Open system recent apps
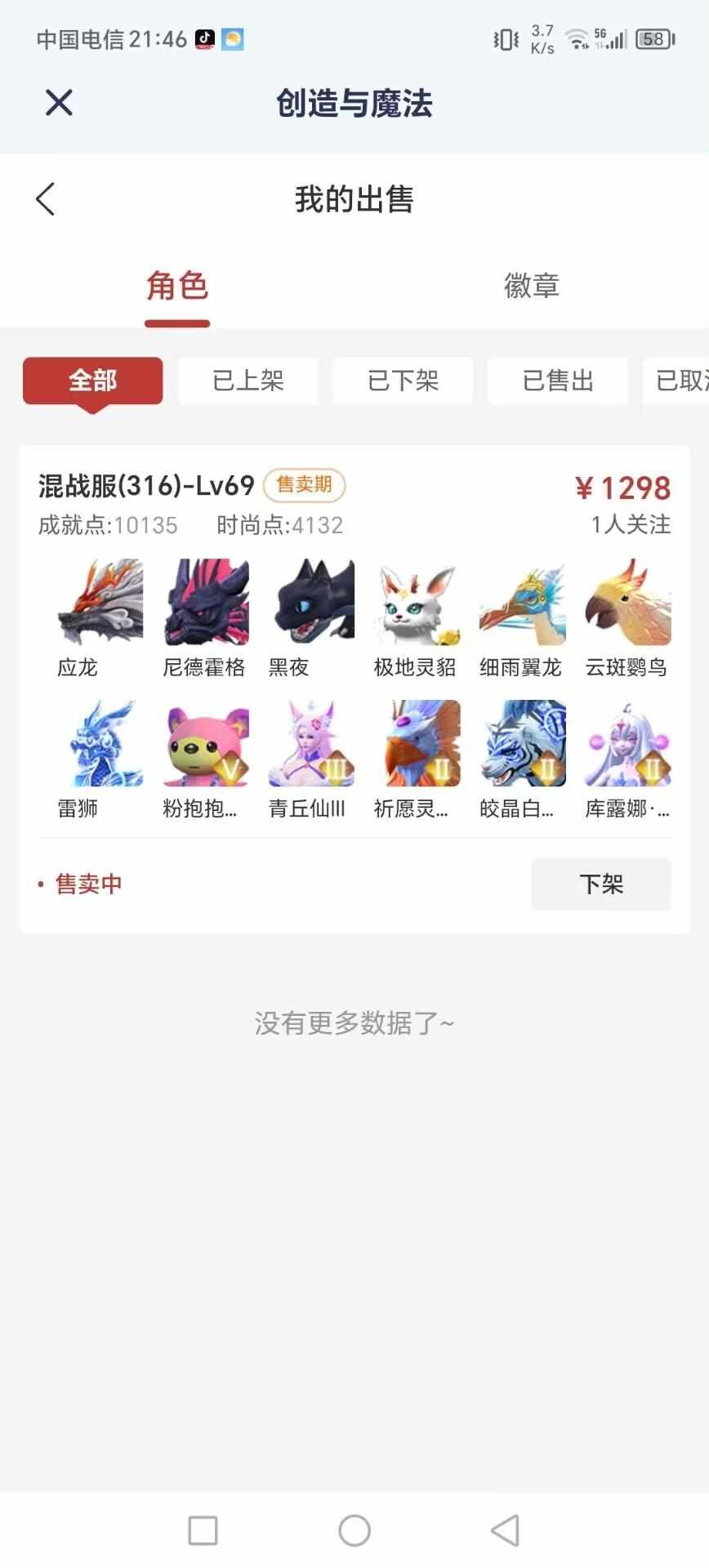Screen dimensions: 709x1568 click(203, 1530)
